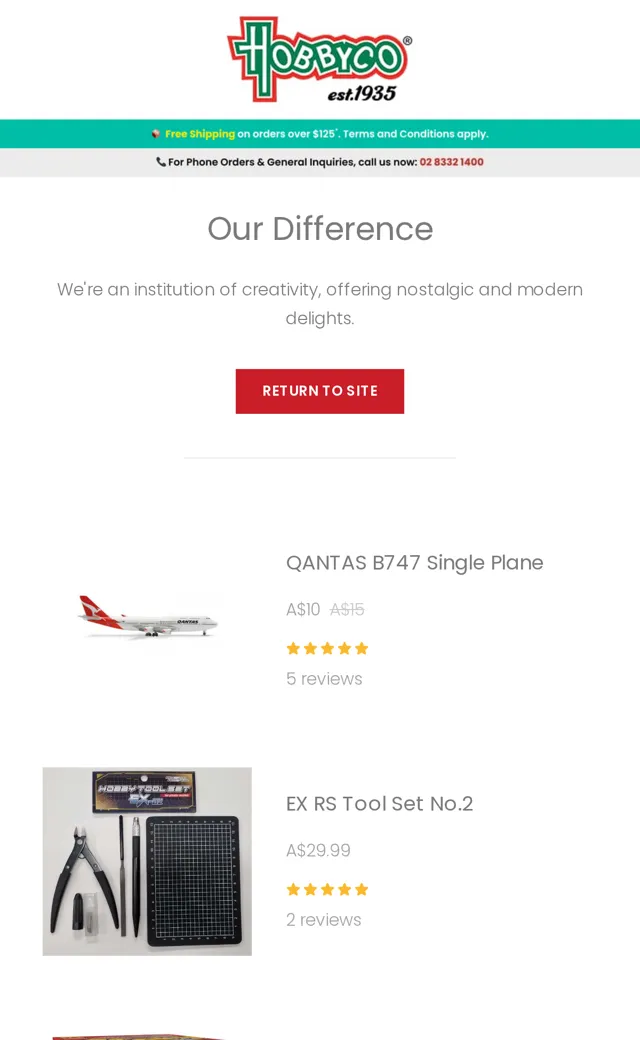
Task: Tap the Return to Site button
Action: point(320,391)
